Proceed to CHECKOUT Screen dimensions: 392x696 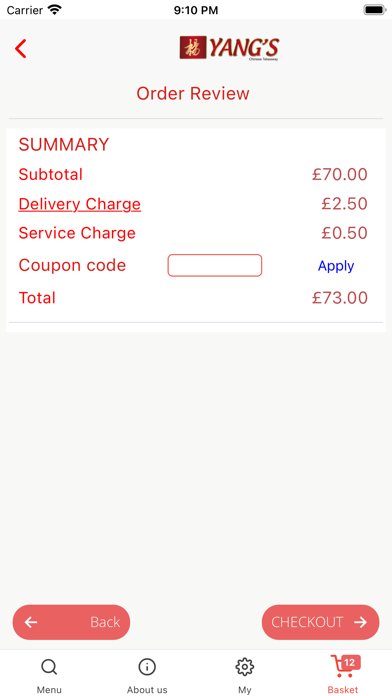click(321, 622)
